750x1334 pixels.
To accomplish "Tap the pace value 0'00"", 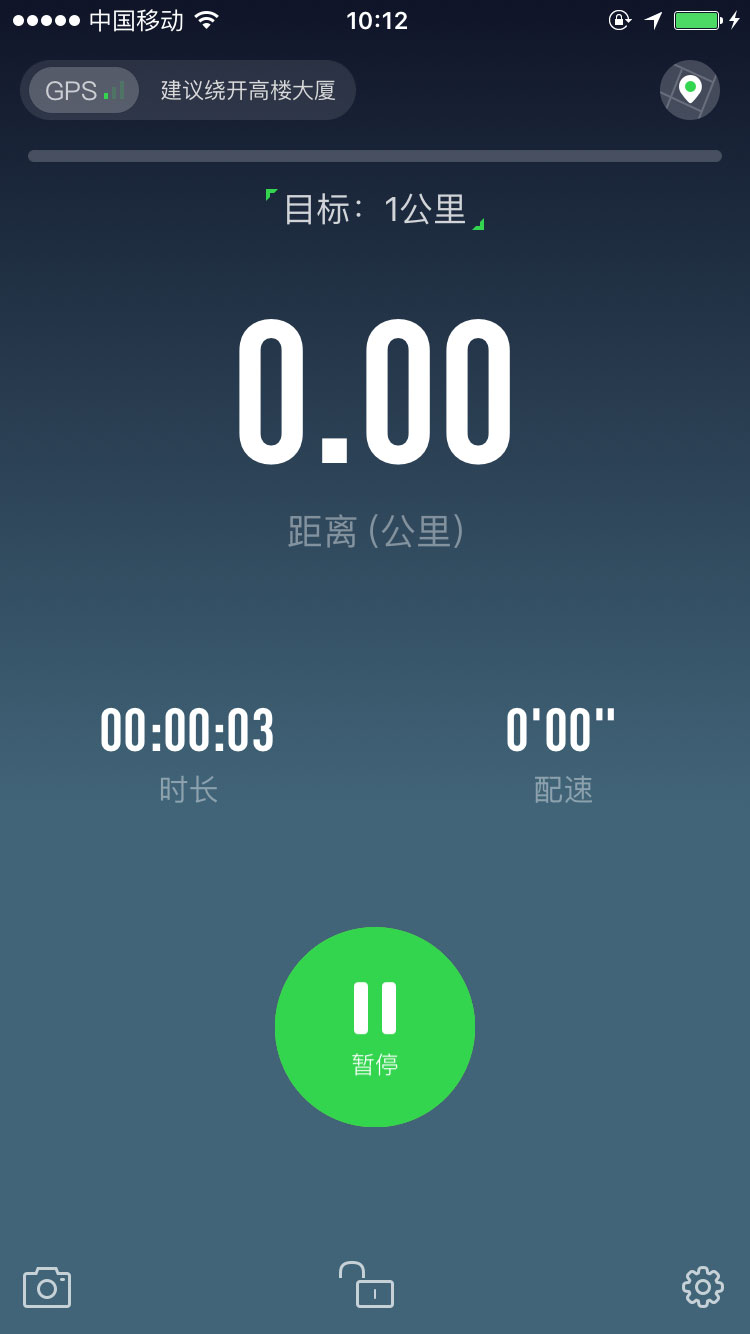I will tap(563, 731).
